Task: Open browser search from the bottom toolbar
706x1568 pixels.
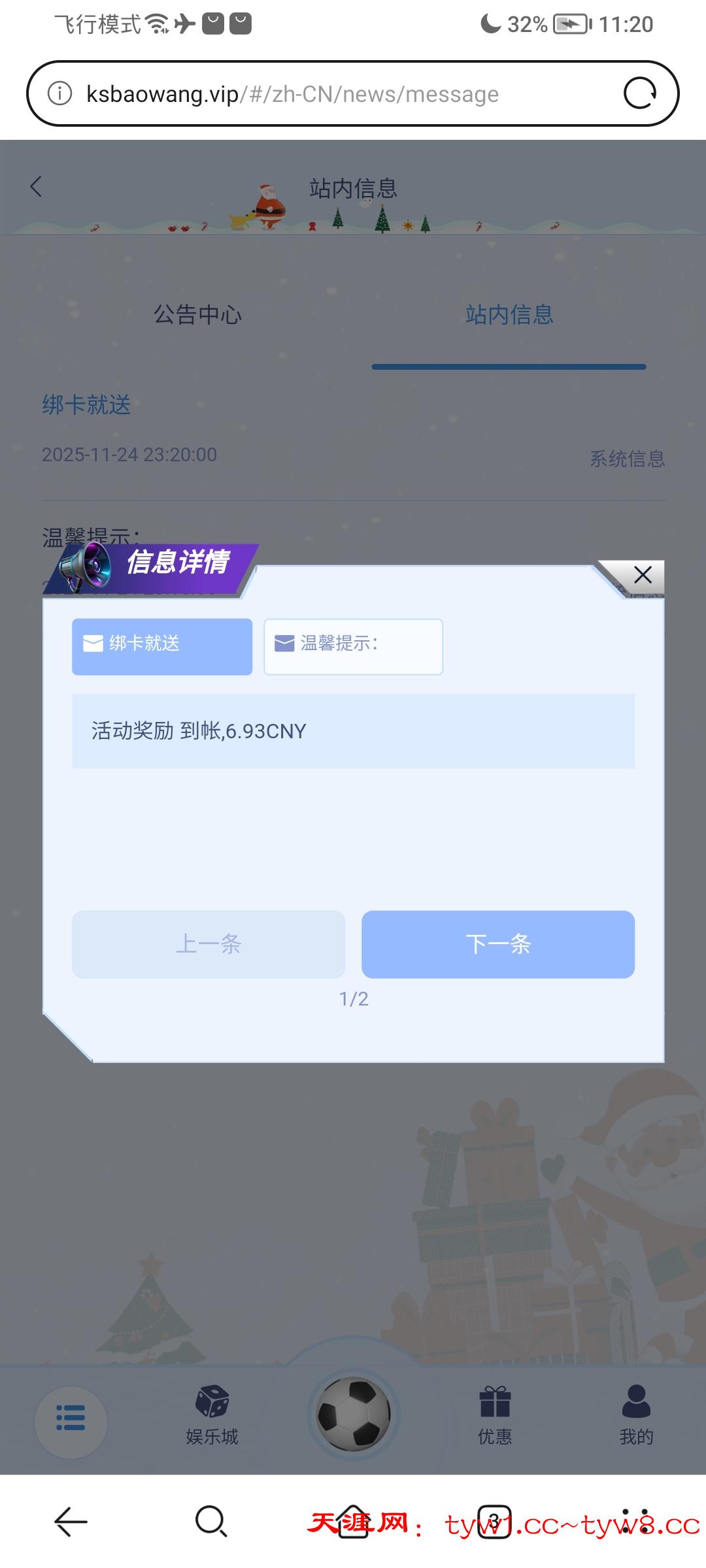Action: click(x=211, y=1522)
